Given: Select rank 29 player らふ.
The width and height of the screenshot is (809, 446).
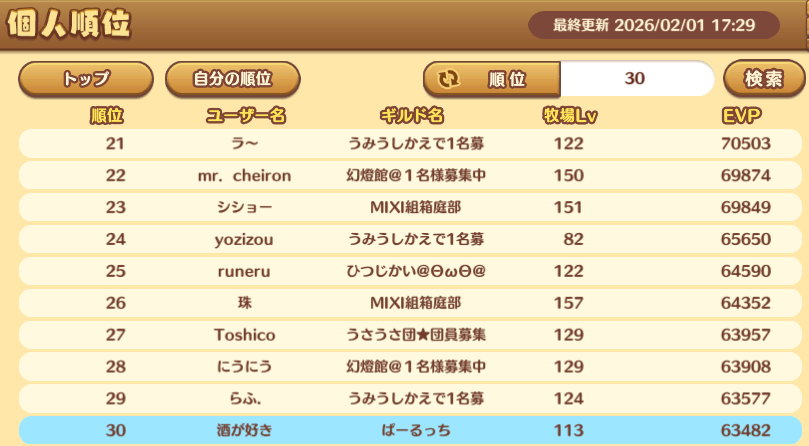Looking at the screenshot, I should [245, 398].
